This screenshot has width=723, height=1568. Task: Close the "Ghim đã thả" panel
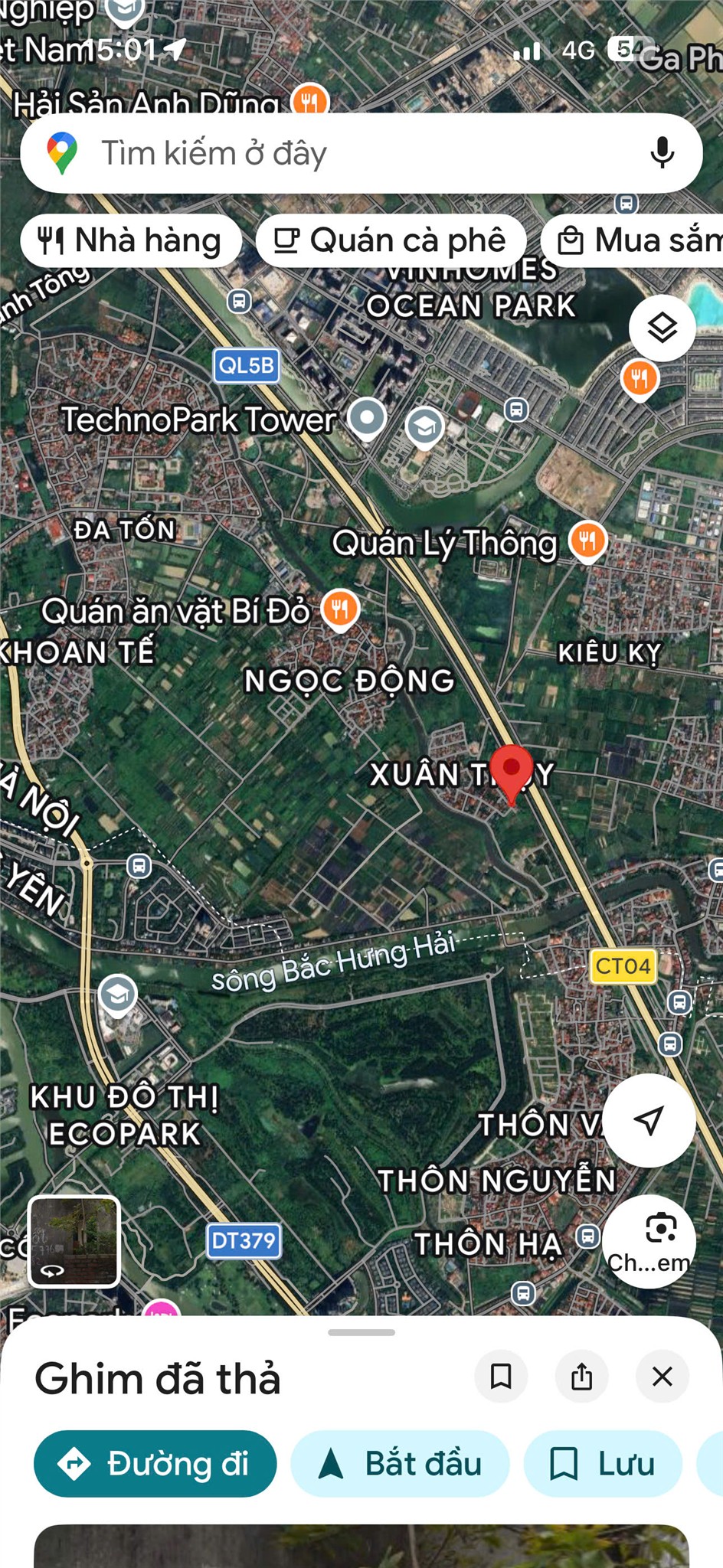coord(662,1376)
